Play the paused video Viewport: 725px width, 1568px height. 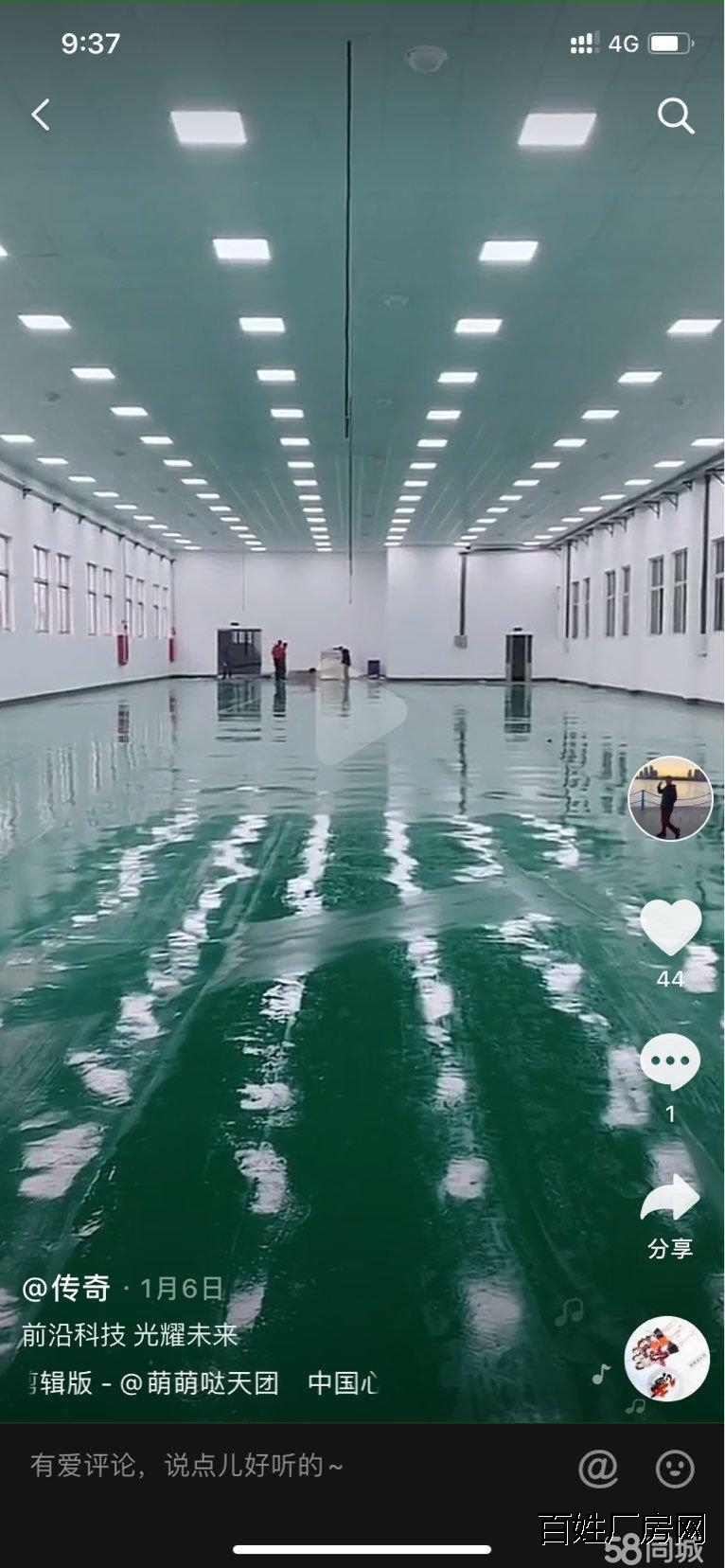click(x=362, y=712)
